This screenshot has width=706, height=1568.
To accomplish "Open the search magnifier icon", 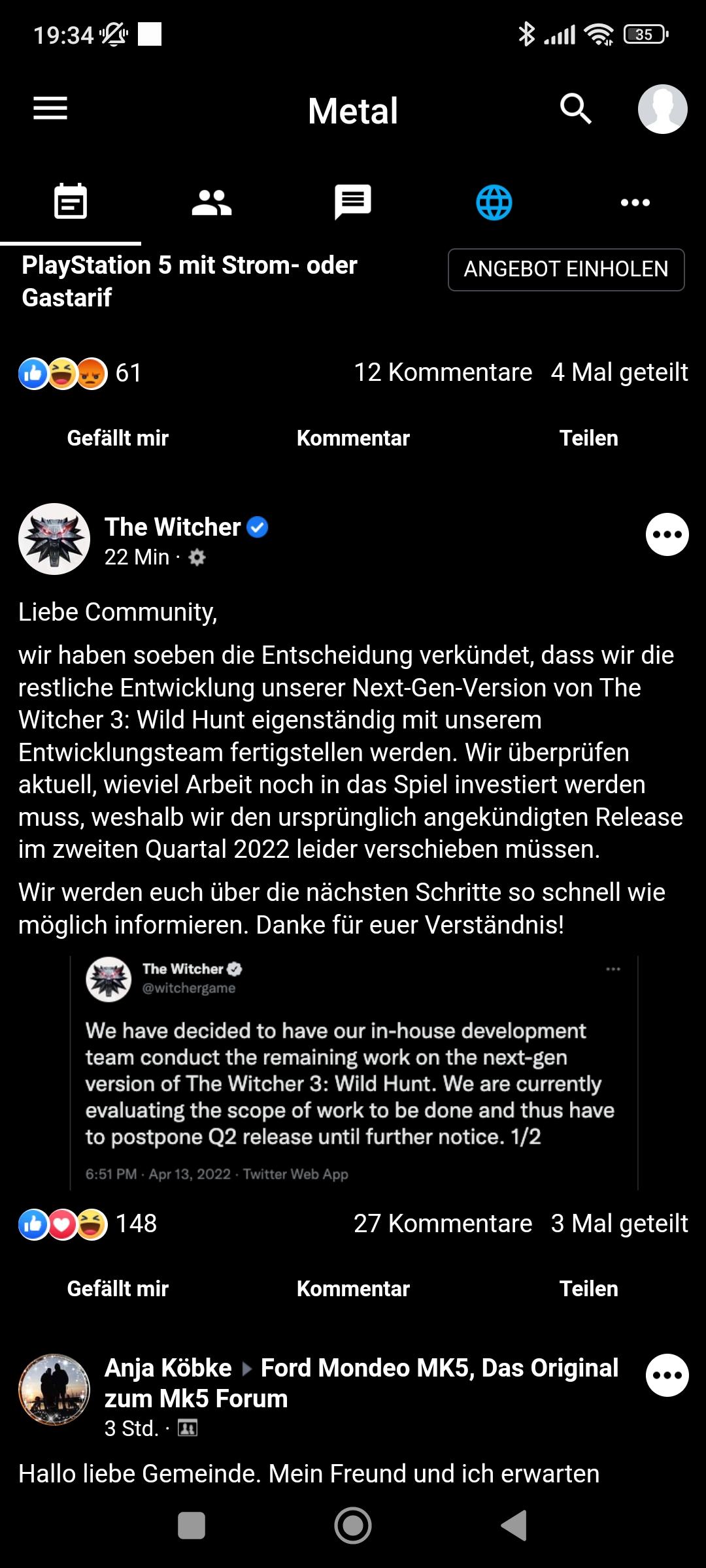I will click(576, 108).
